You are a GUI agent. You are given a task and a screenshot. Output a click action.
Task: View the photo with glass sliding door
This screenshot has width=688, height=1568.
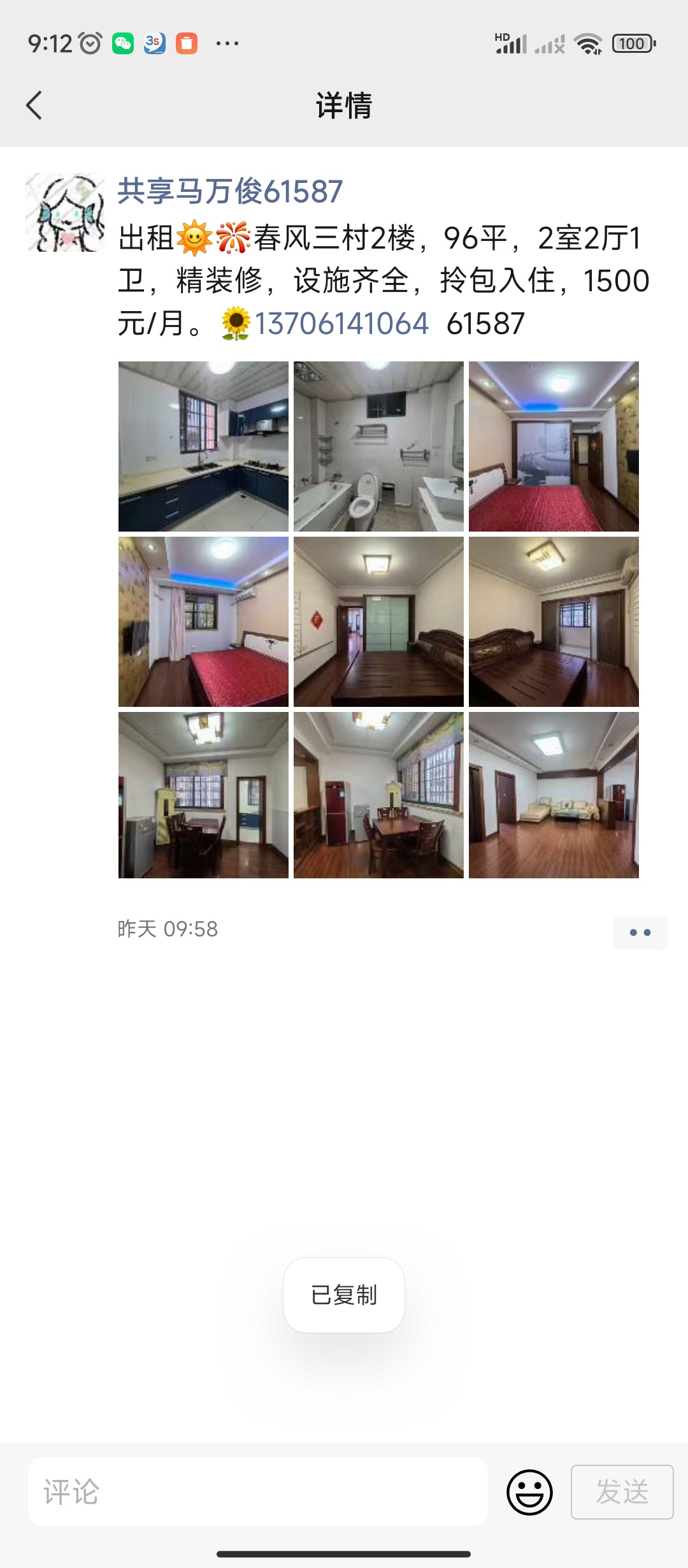(378, 621)
